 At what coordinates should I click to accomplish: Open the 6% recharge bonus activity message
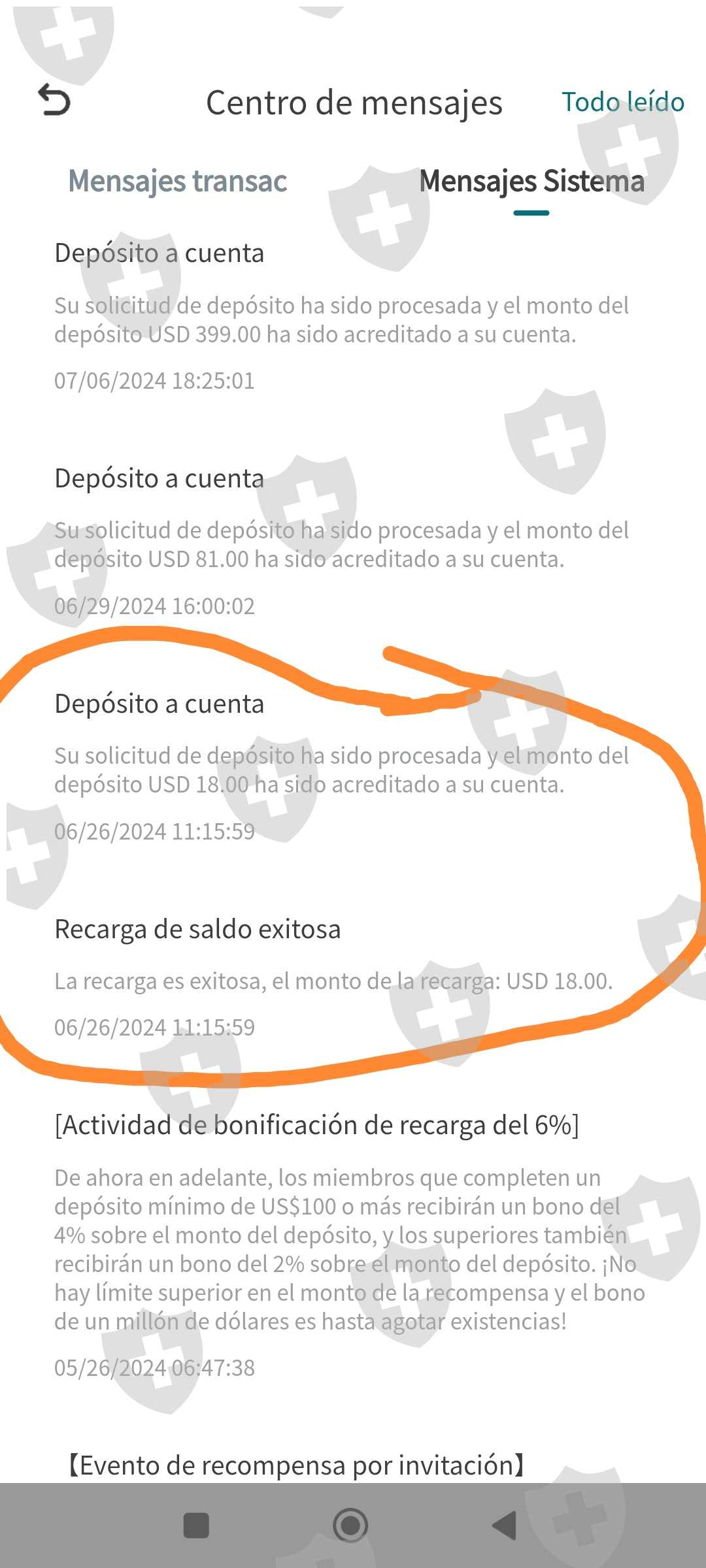(353, 1246)
